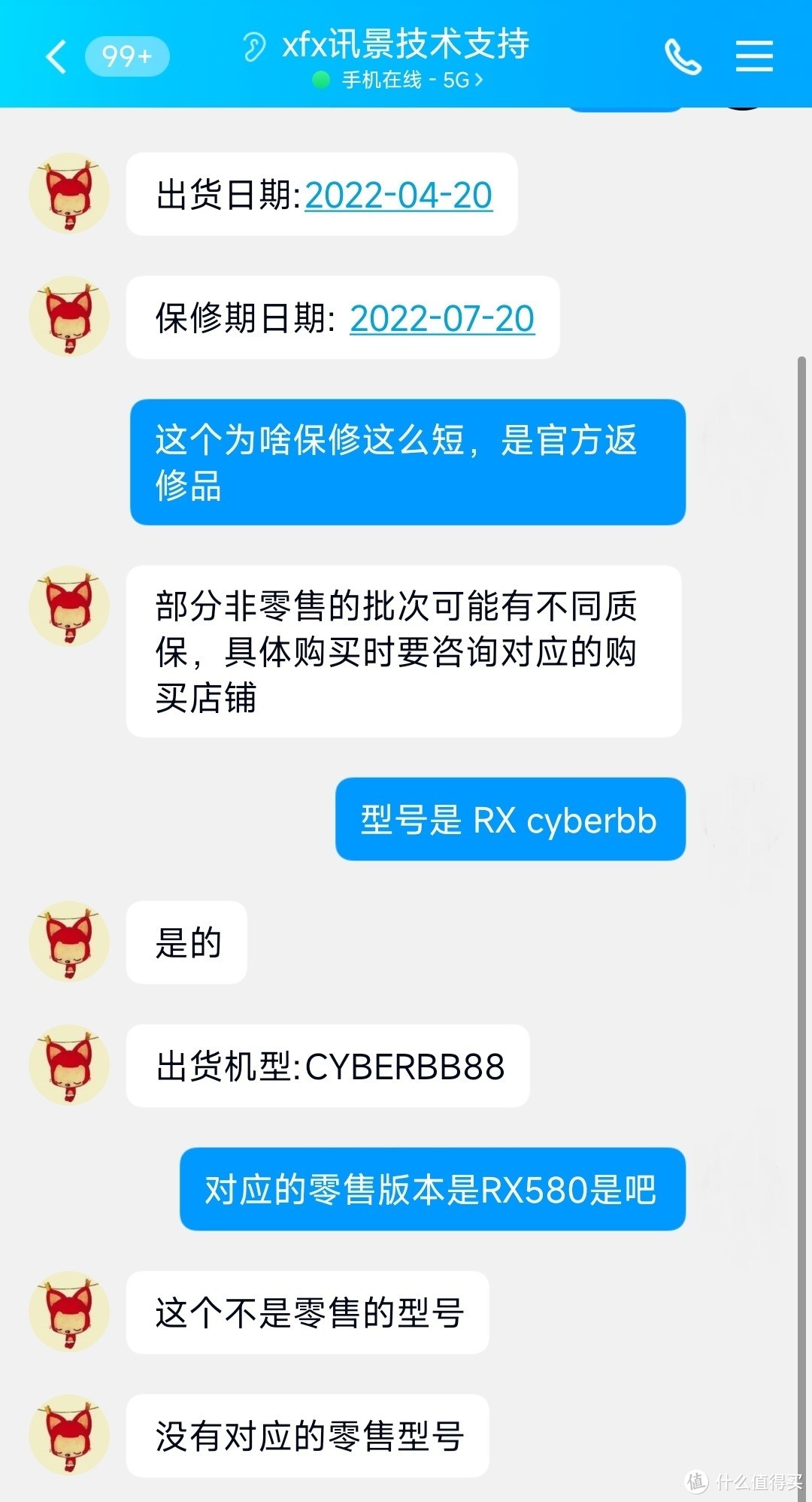Start a voice call with xfx讯景技术支持

coord(683,56)
